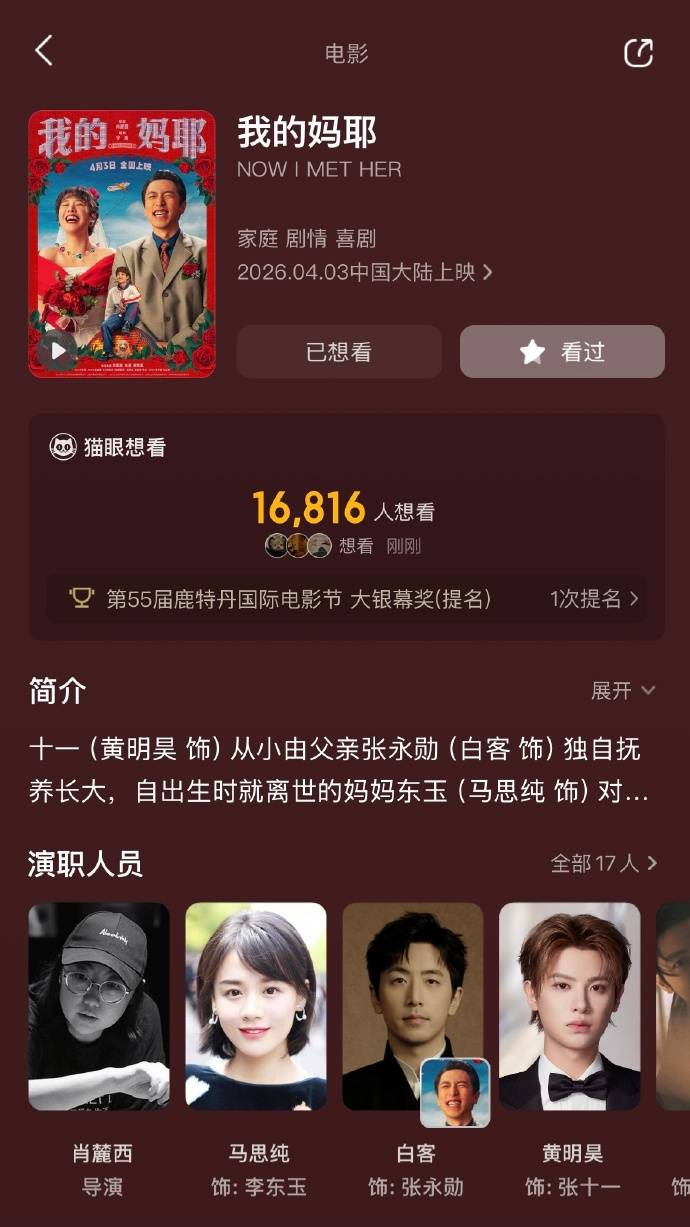The height and width of the screenshot is (1227, 690).
Task: Go back to the previous page
Action: tap(44, 51)
